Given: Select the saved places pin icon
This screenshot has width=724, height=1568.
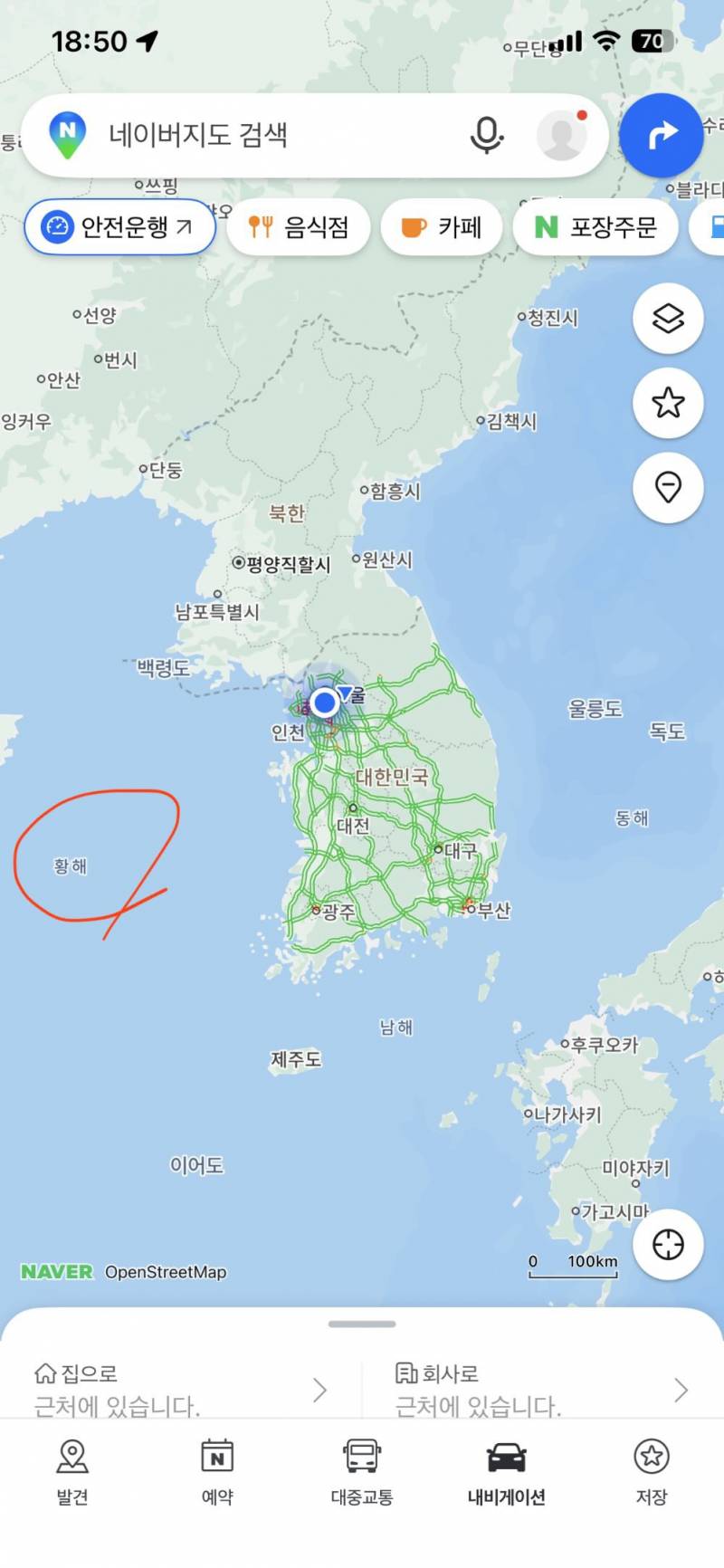Looking at the screenshot, I should (668, 487).
